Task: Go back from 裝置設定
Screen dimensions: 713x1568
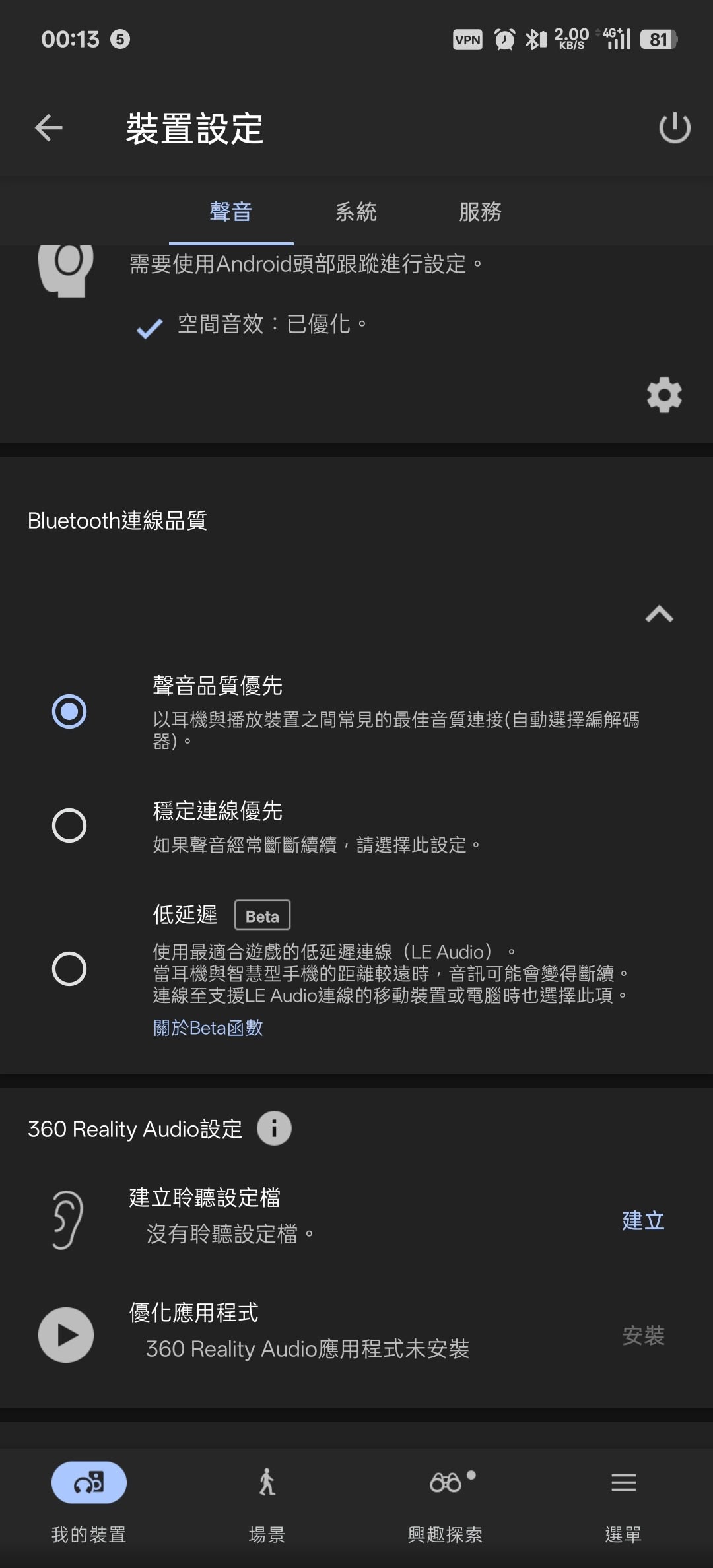Action: click(x=49, y=127)
